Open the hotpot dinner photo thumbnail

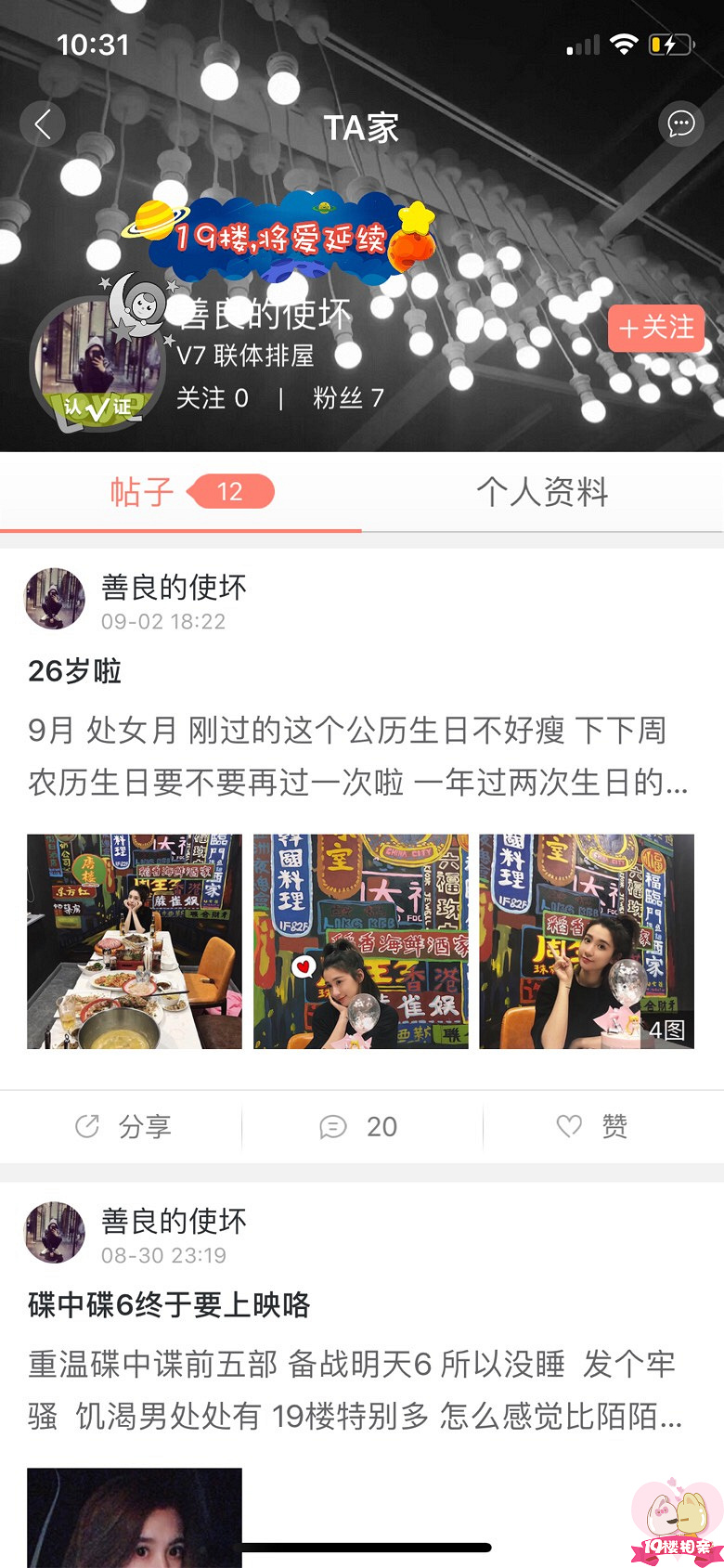click(134, 941)
